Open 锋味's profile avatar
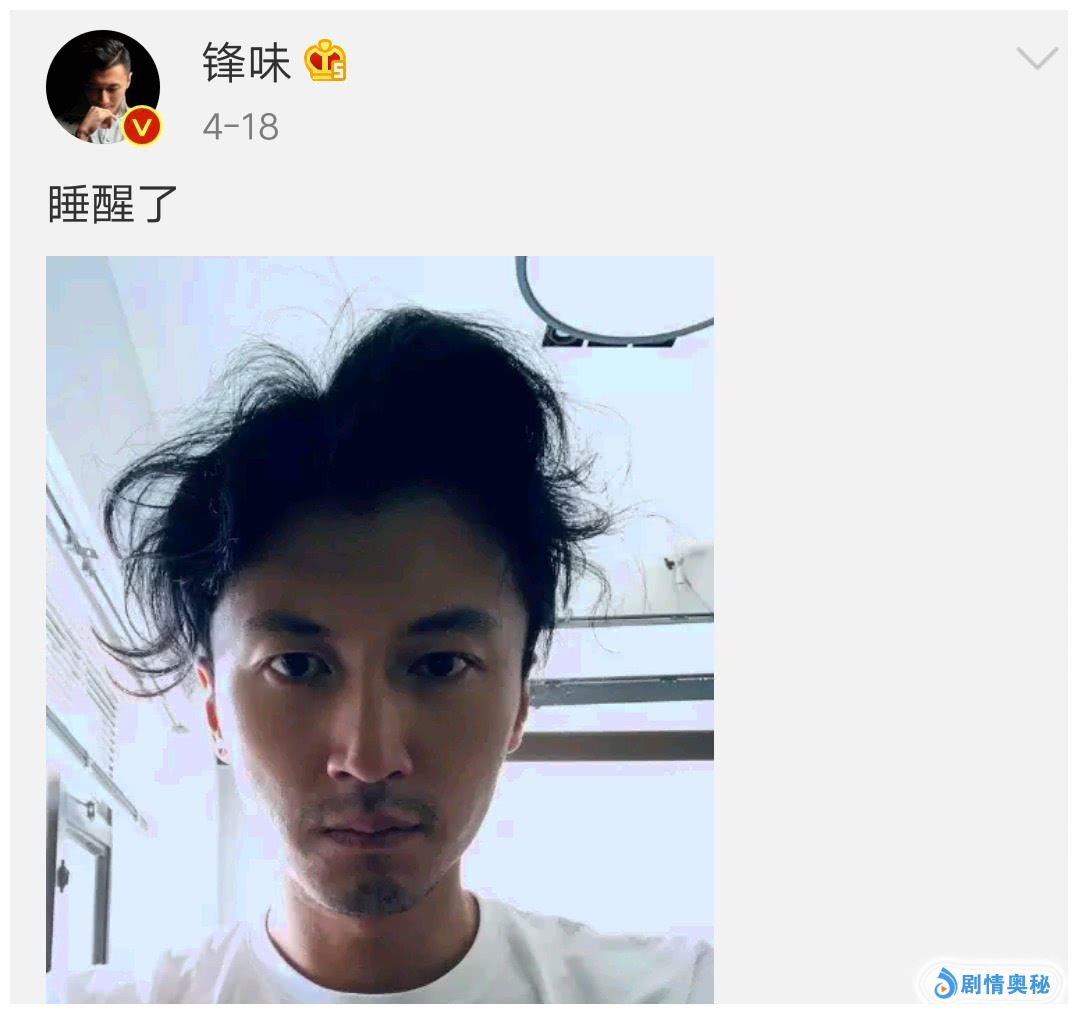 click(102, 87)
